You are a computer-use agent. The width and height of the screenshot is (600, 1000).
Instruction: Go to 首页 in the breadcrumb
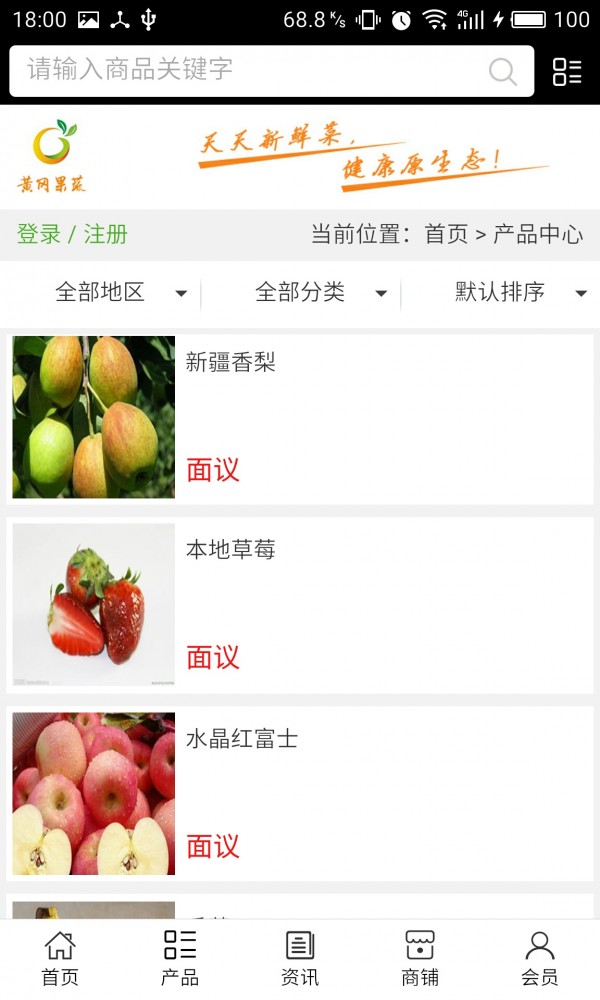coord(446,234)
